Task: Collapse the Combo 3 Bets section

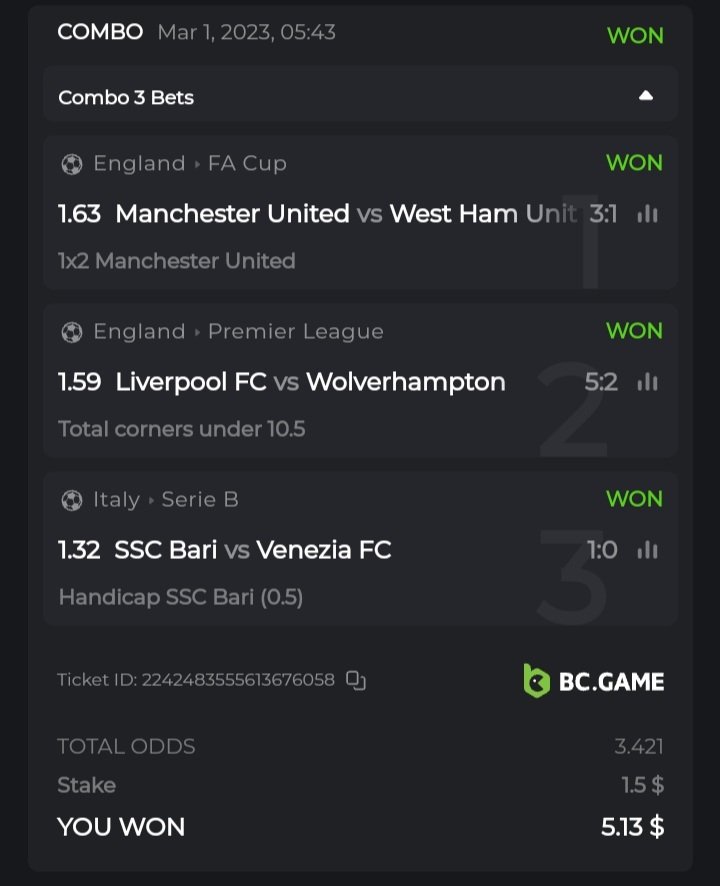Action: [x=645, y=96]
